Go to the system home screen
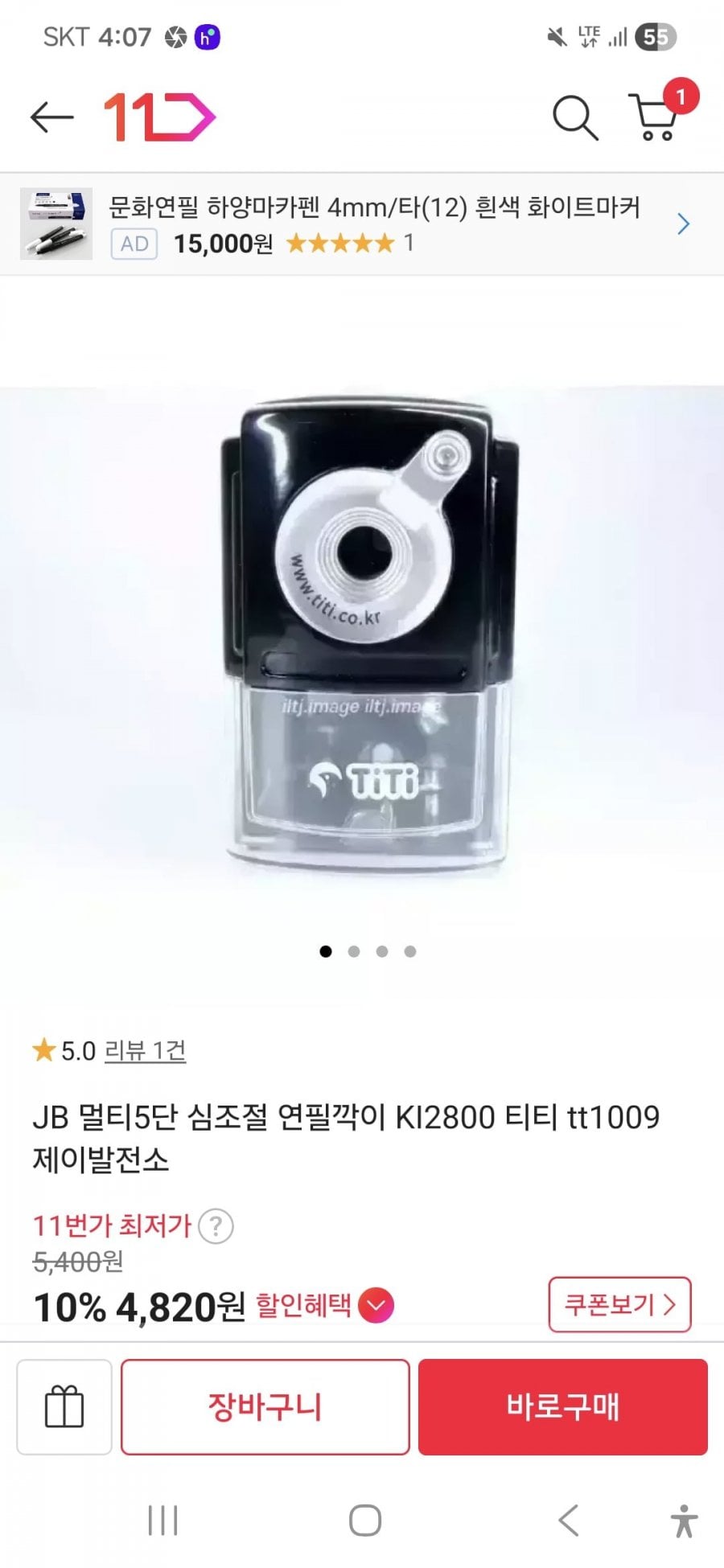 (x=364, y=1521)
